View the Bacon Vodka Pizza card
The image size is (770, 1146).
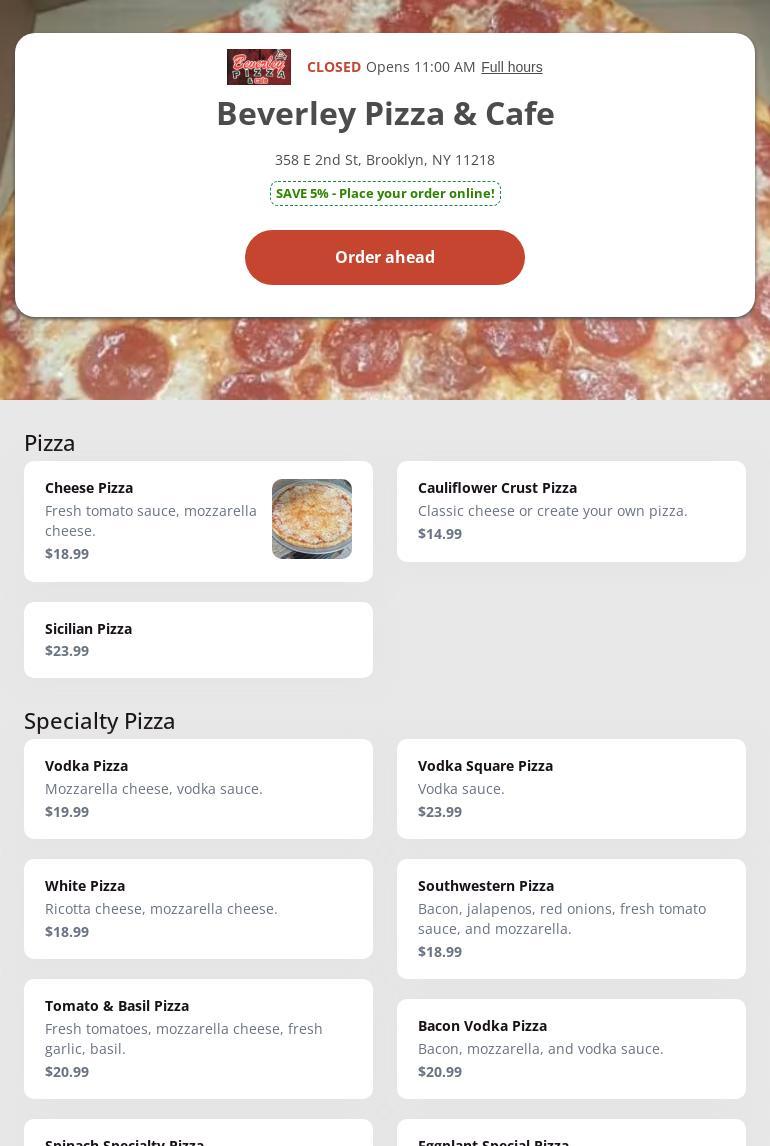(571, 1049)
